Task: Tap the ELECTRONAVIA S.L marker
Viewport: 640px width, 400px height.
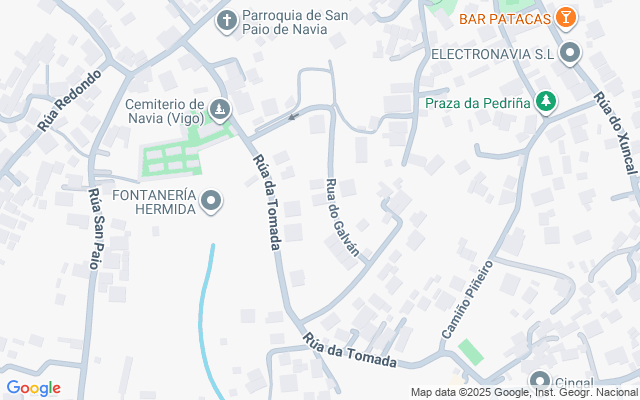Action: (570, 54)
